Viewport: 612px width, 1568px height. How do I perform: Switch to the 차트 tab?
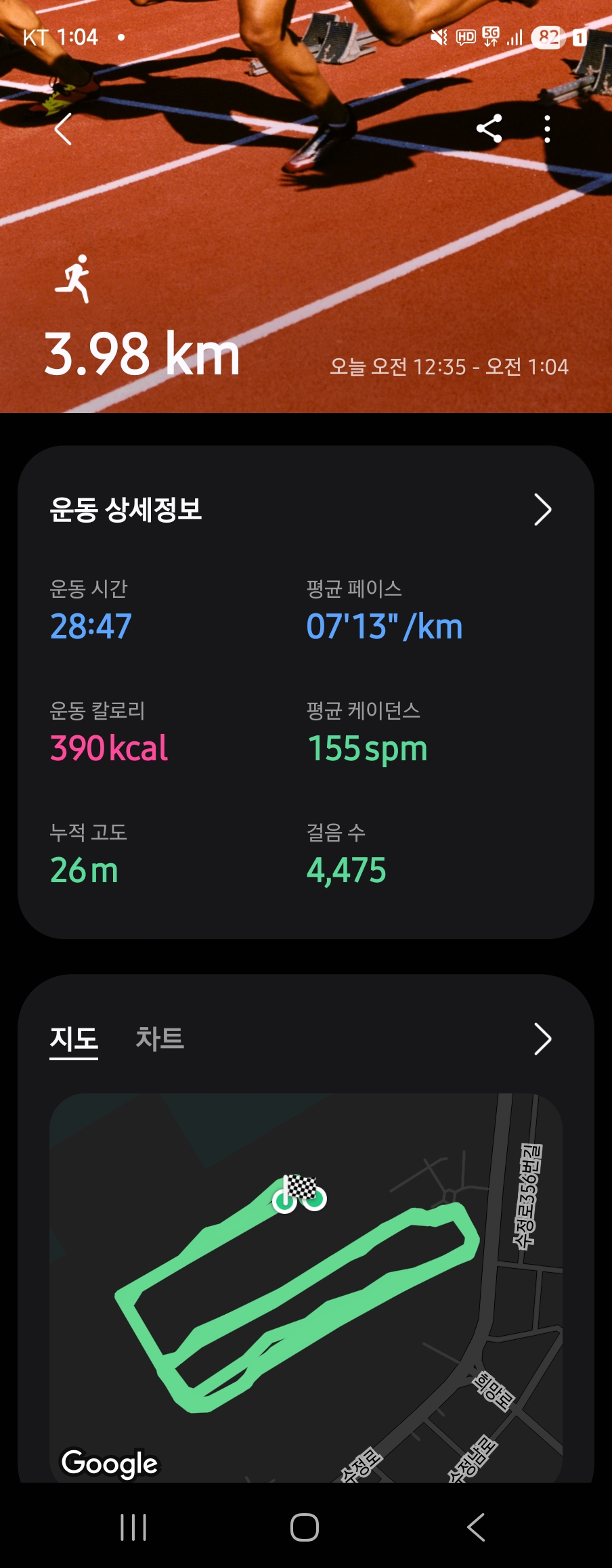click(160, 1039)
